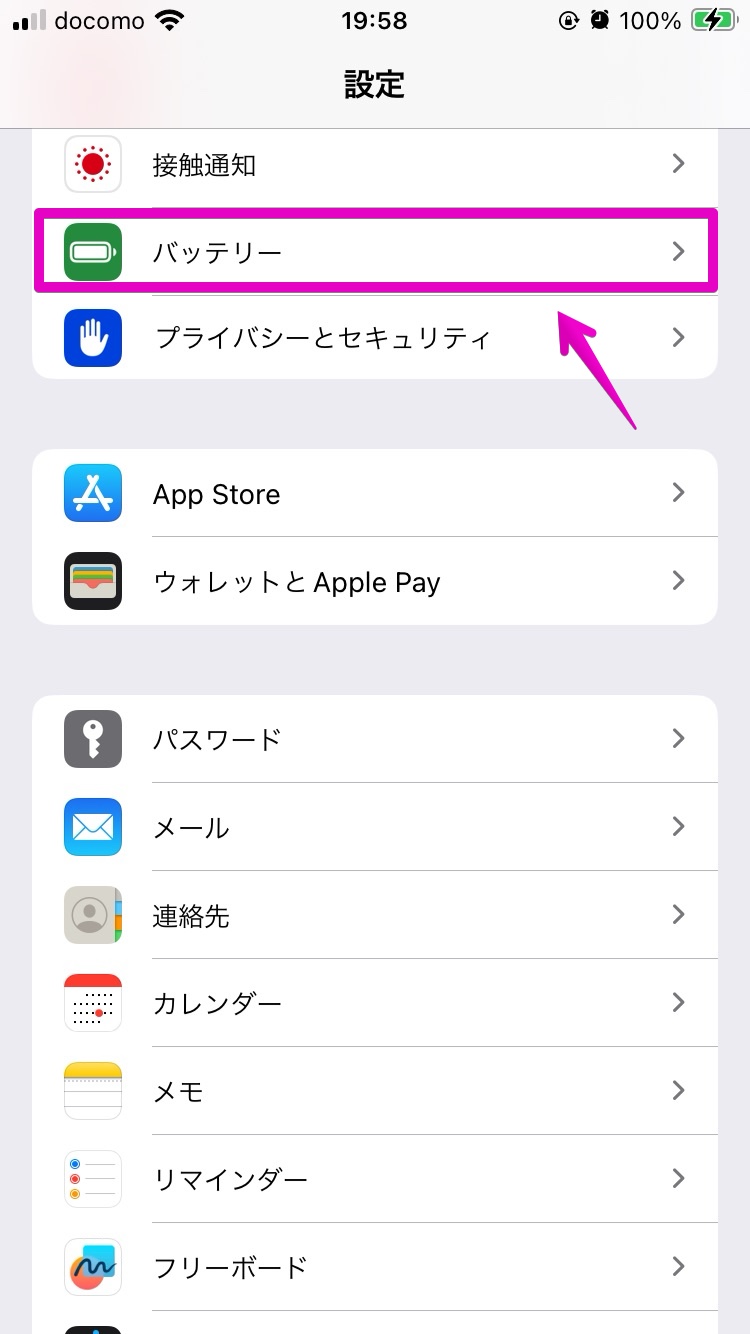Select the 連絡先 row
The width and height of the screenshot is (750, 1334).
tap(375, 915)
